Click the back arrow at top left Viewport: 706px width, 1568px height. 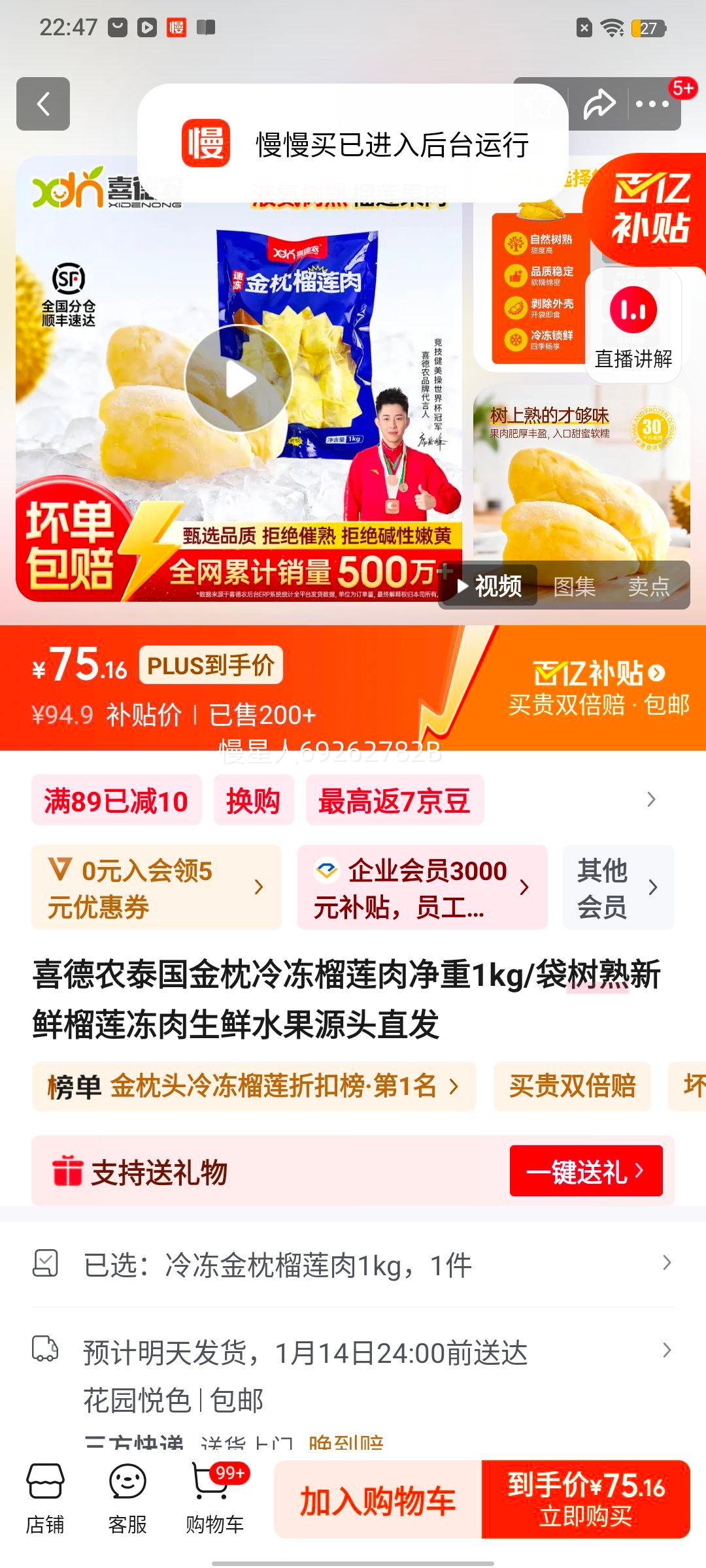click(43, 105)
